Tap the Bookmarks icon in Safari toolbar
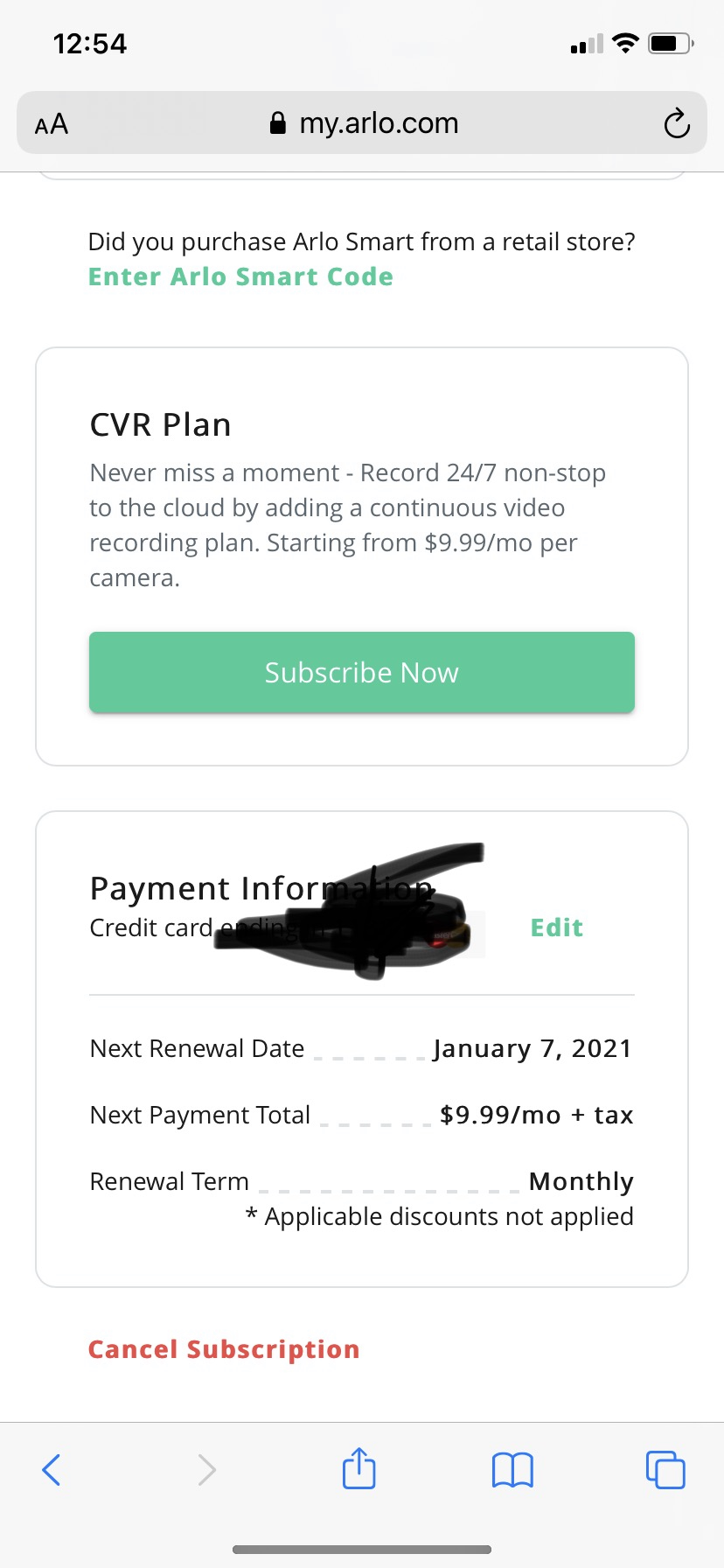Image resolution: width=724 pixels, height=1568 pixels. [512, 1469]
